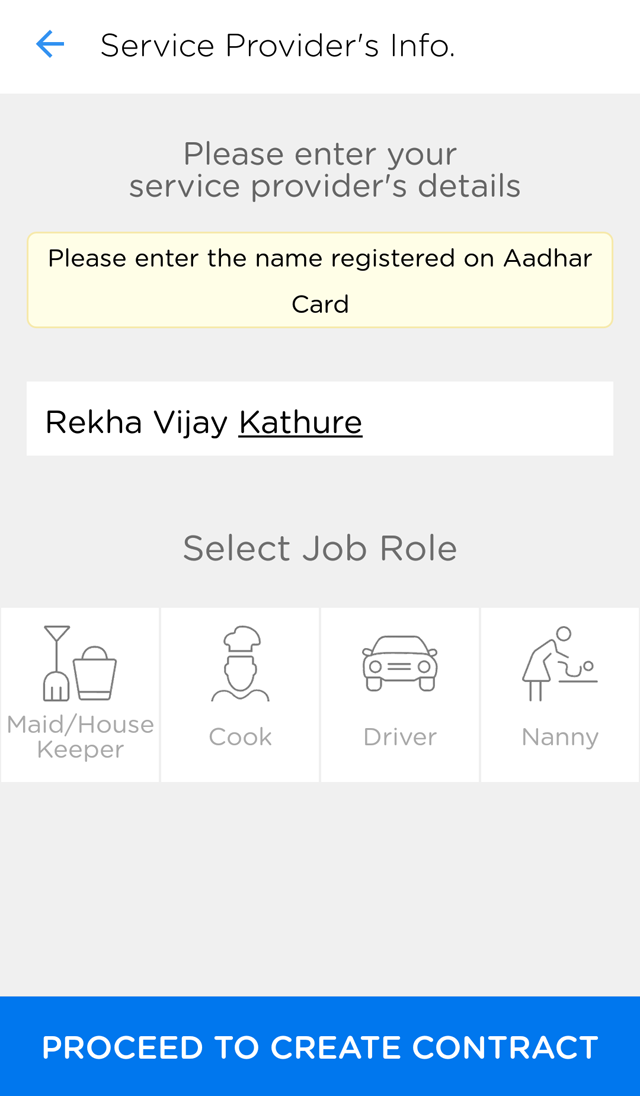Select Nanny as the job role

tap(560, 694)
